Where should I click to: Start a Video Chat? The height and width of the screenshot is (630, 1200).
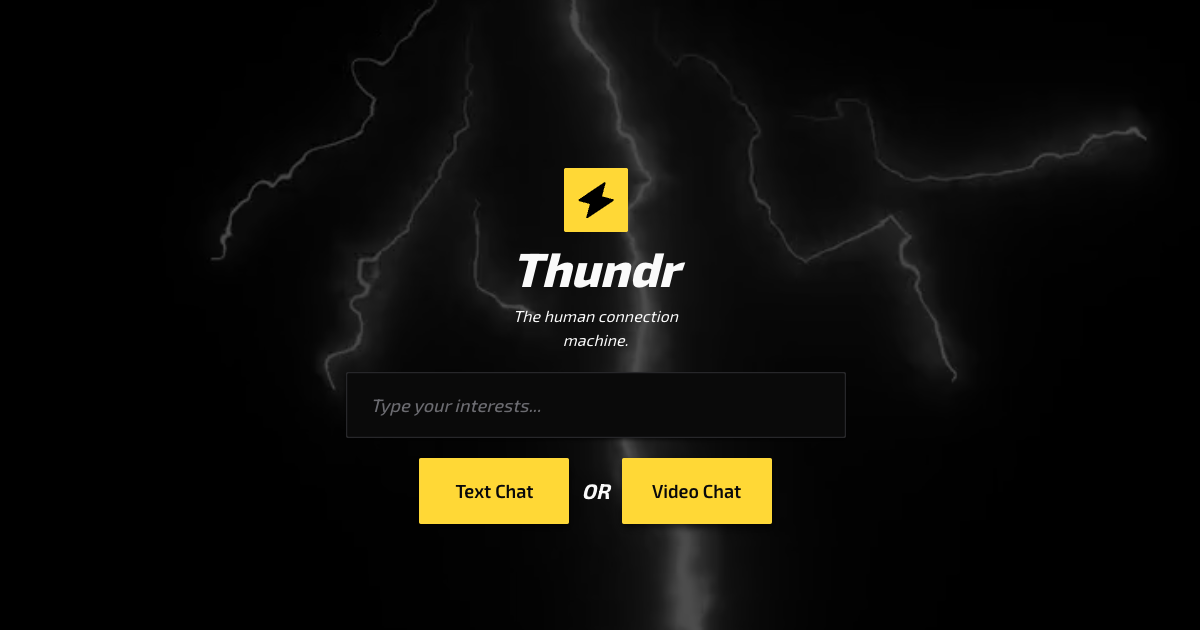click(x=696, y=491)
